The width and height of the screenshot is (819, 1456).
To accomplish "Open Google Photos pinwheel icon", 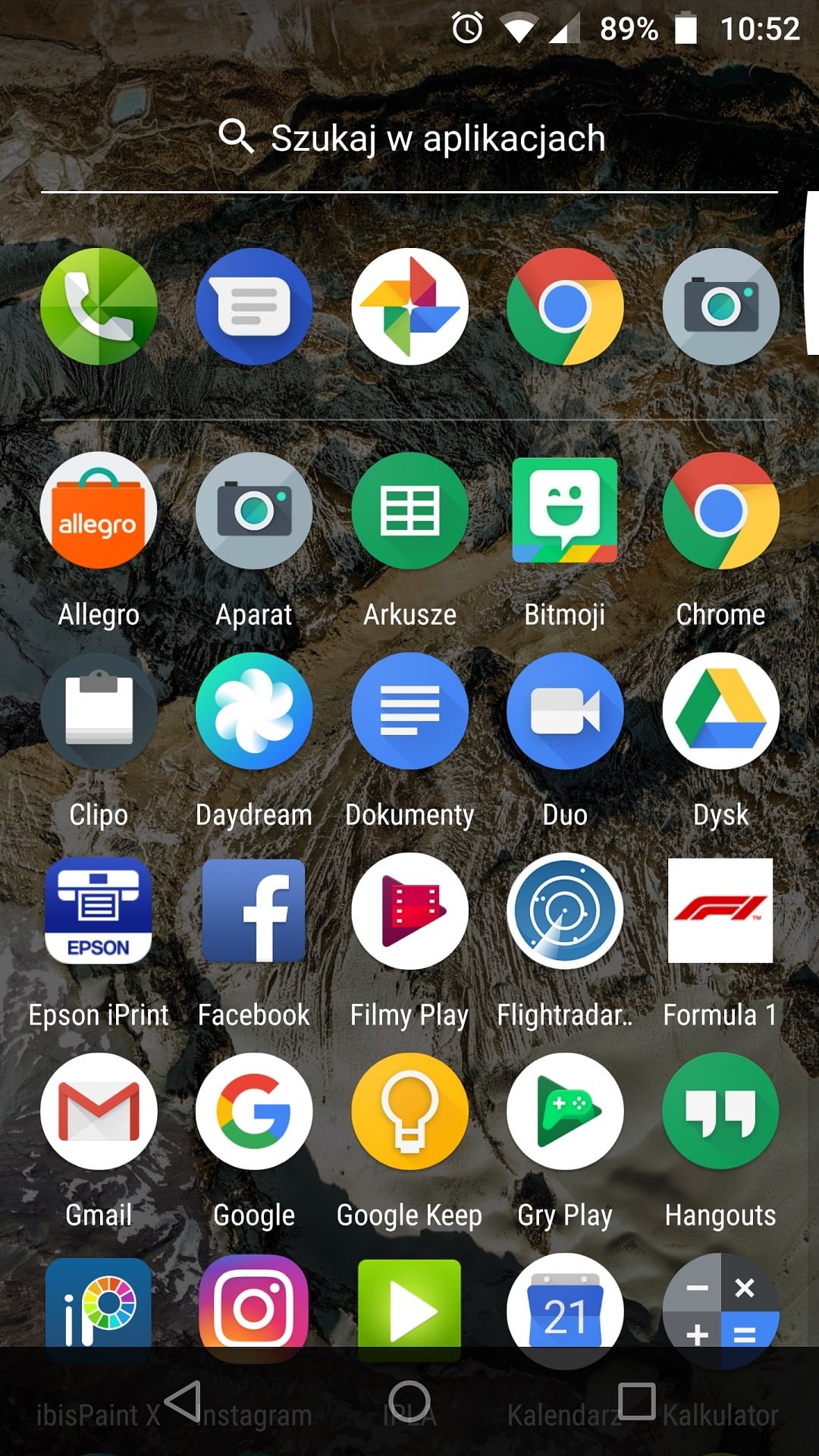I will pyautogui.click(x=409, y=306).
